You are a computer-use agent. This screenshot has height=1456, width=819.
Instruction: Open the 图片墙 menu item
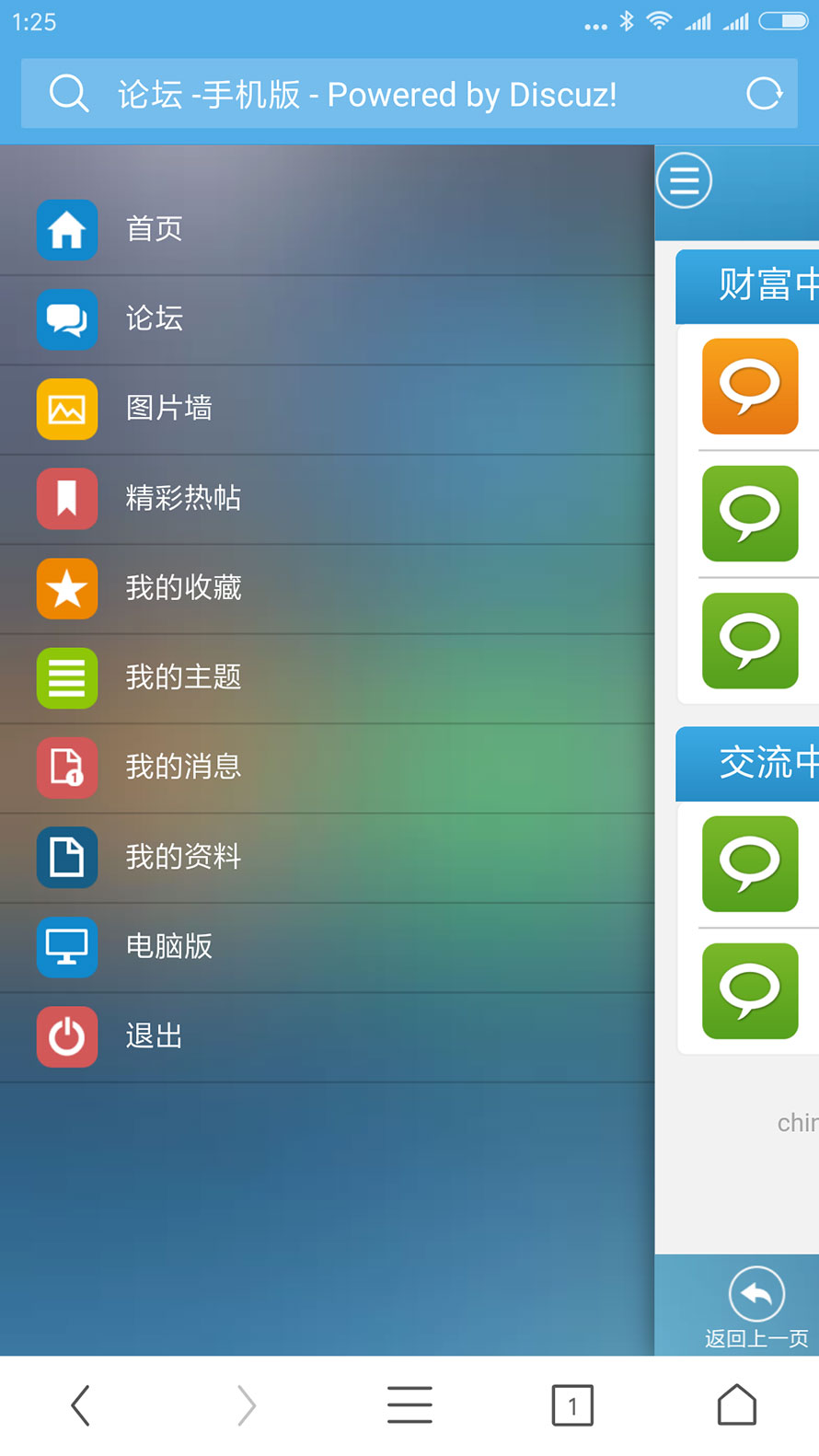click(x=168, y=408)
